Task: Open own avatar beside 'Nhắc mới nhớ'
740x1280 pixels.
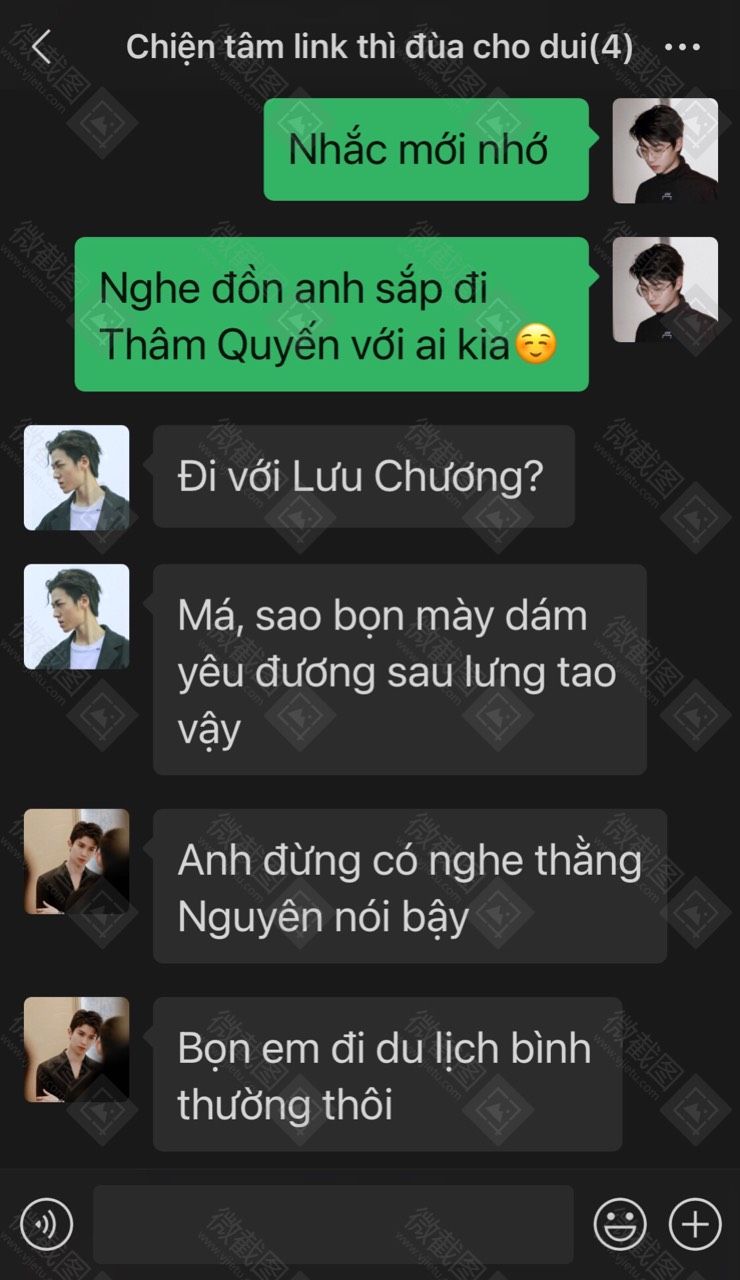Action: pyautogui.click(x=665, y=150)
